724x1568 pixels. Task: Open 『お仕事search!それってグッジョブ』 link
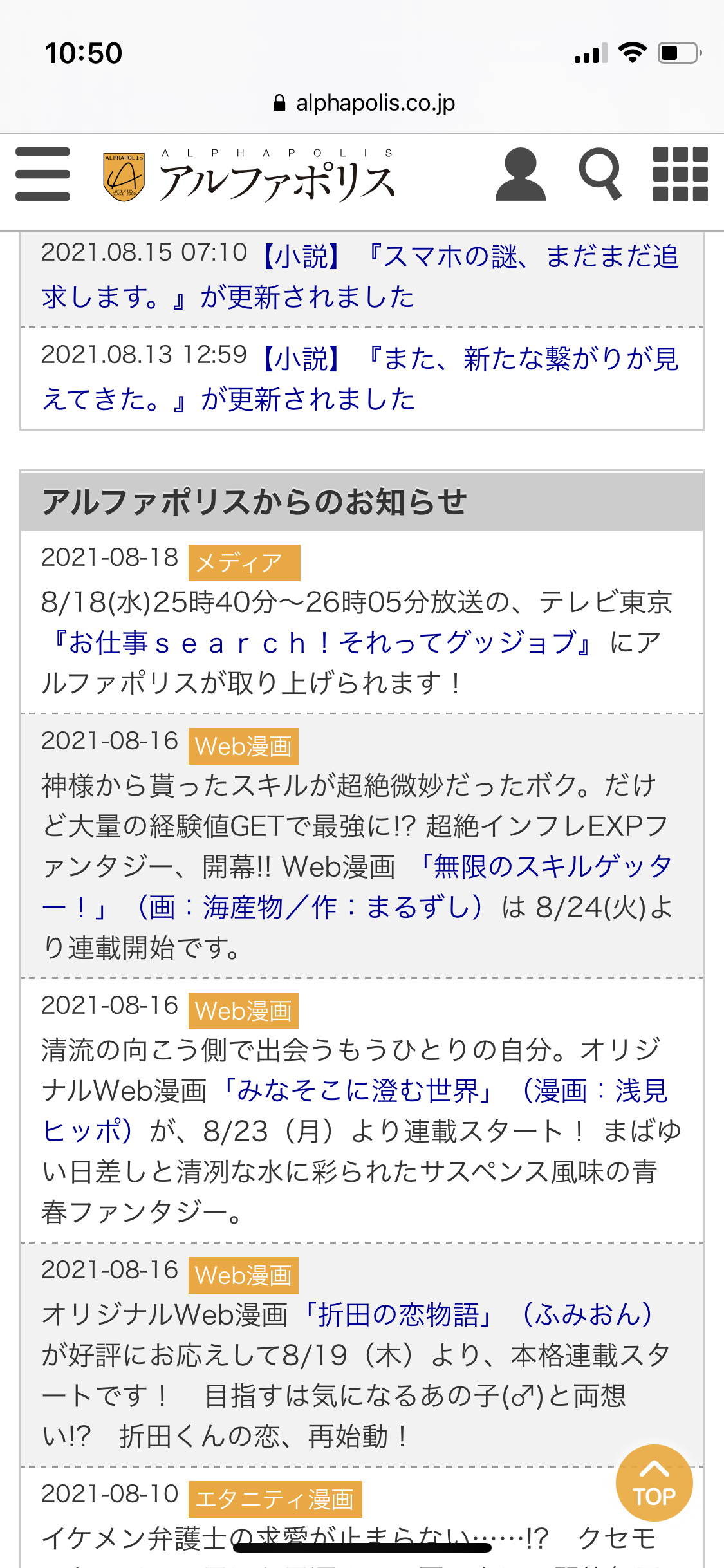click(322, 642)
